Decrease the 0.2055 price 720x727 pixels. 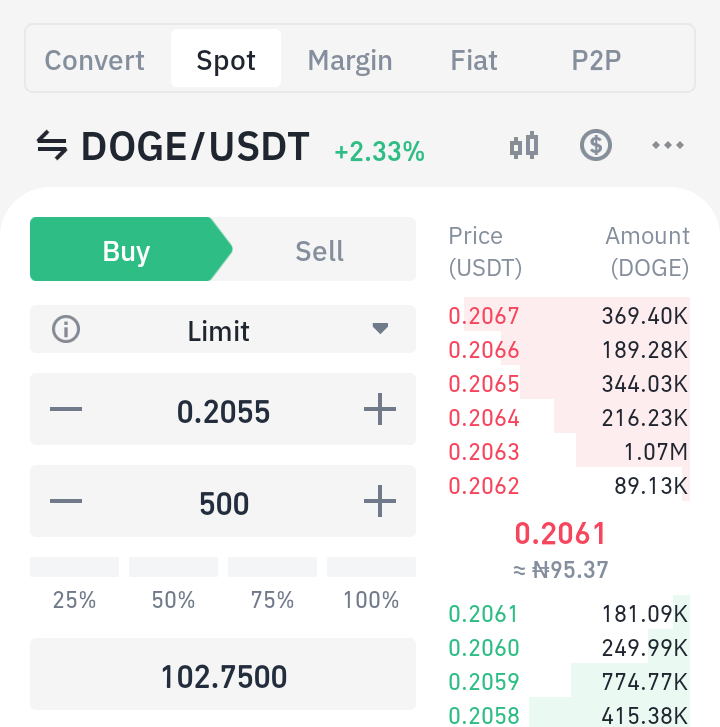(66, 410)
